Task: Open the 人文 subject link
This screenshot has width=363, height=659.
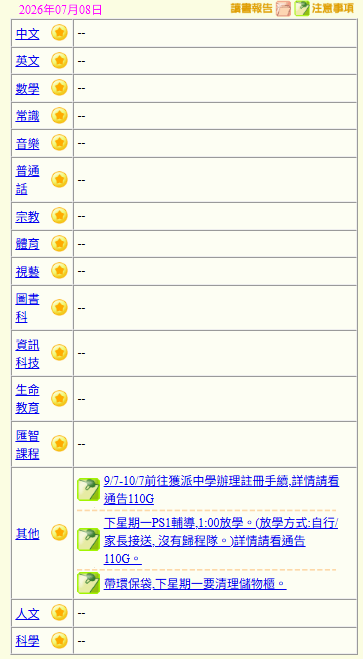Action: (x=27, y=614)
